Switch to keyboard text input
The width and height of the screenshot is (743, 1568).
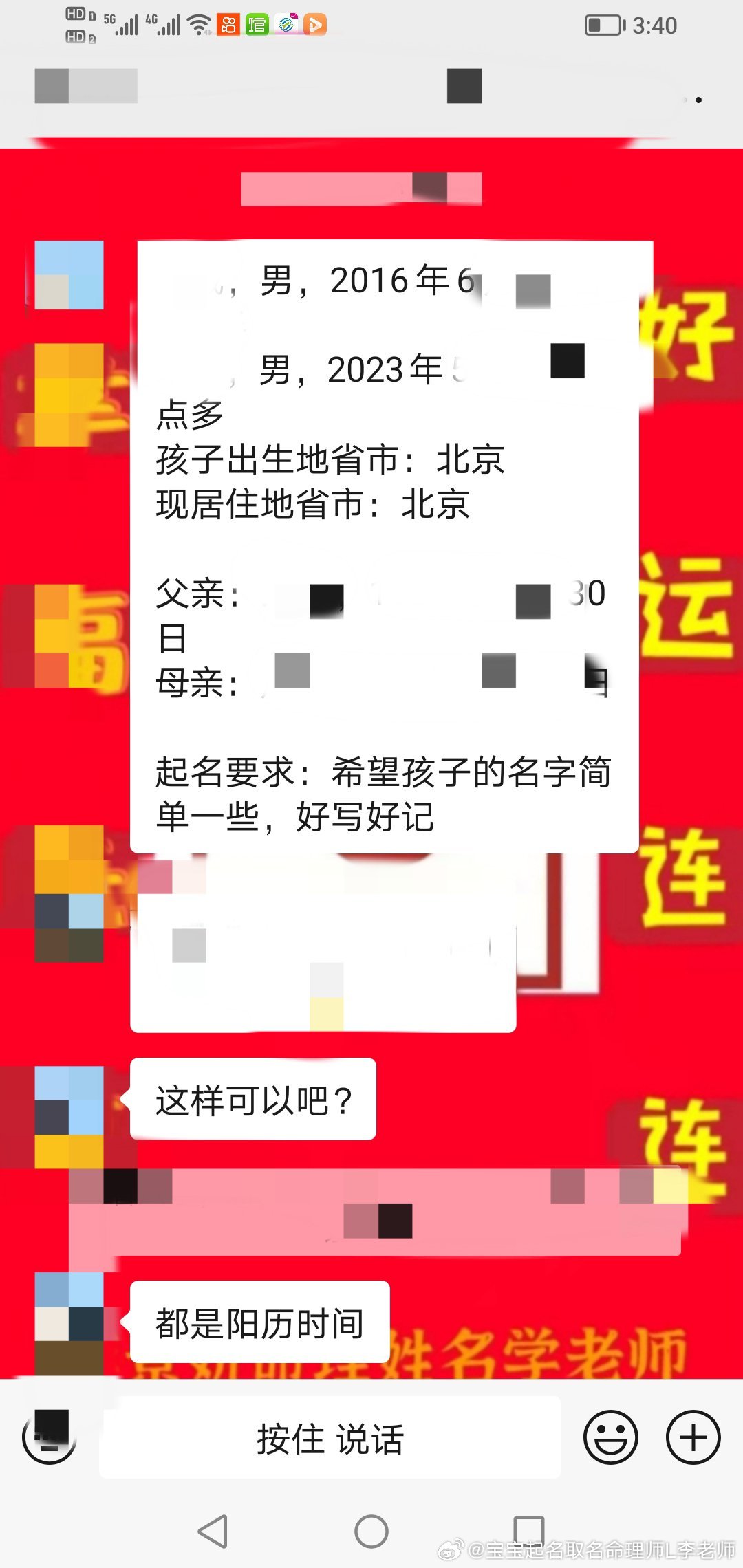pos(50,1437)
